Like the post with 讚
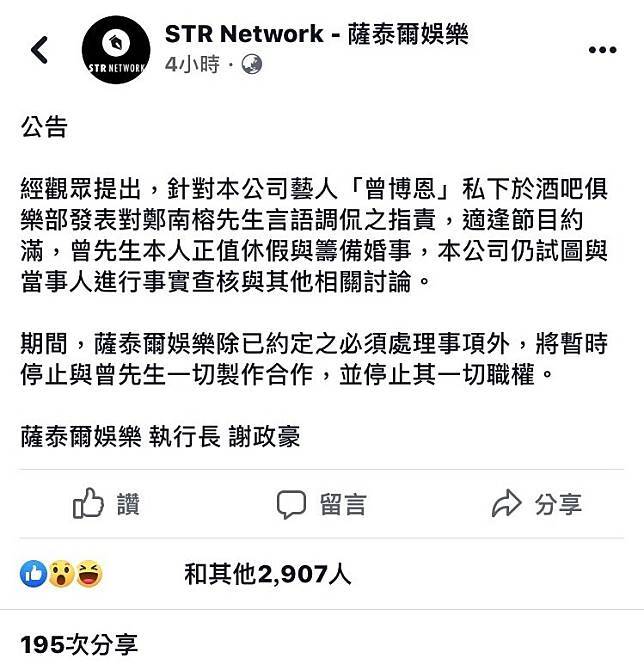 106,504
